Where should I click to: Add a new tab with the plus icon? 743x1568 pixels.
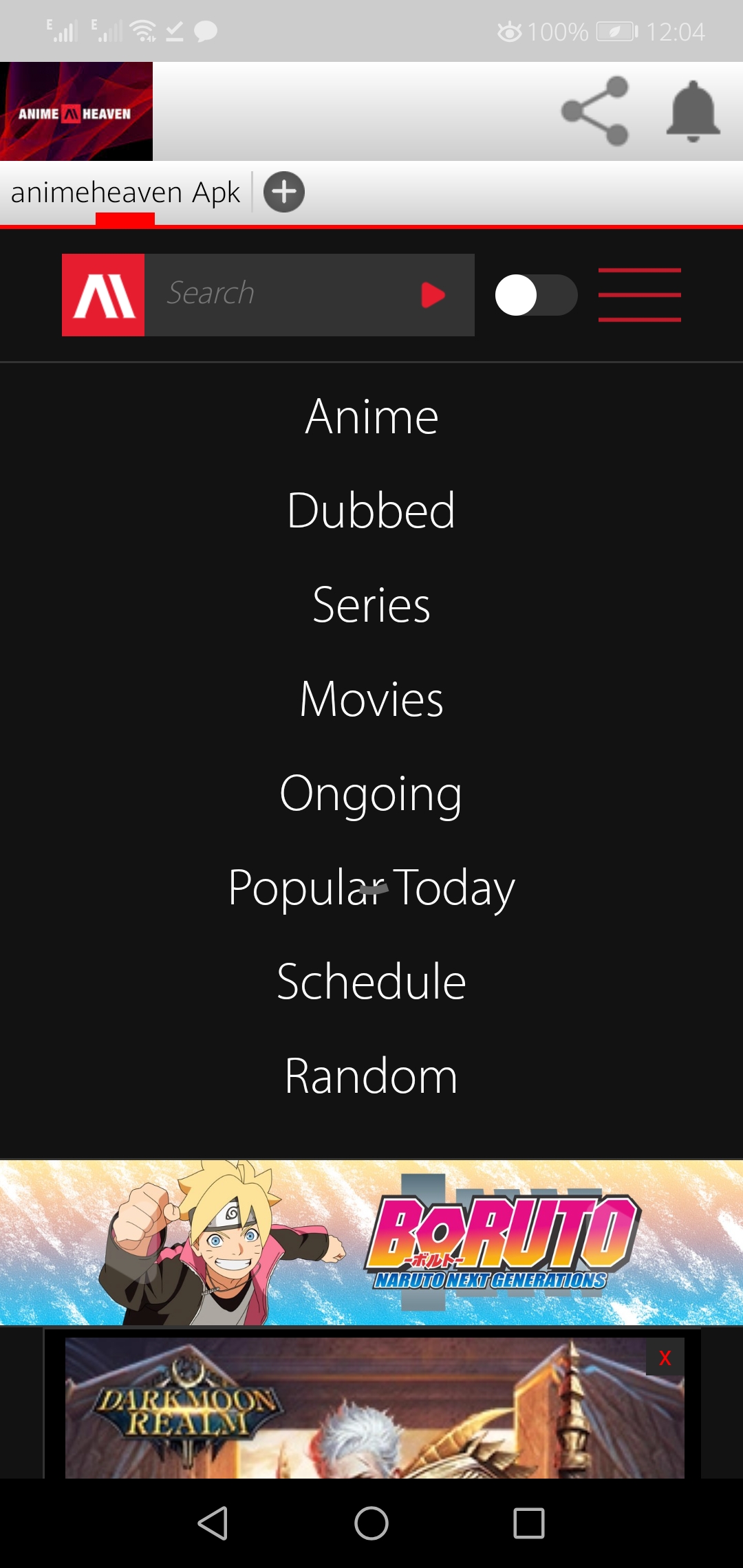pos(283,192)
